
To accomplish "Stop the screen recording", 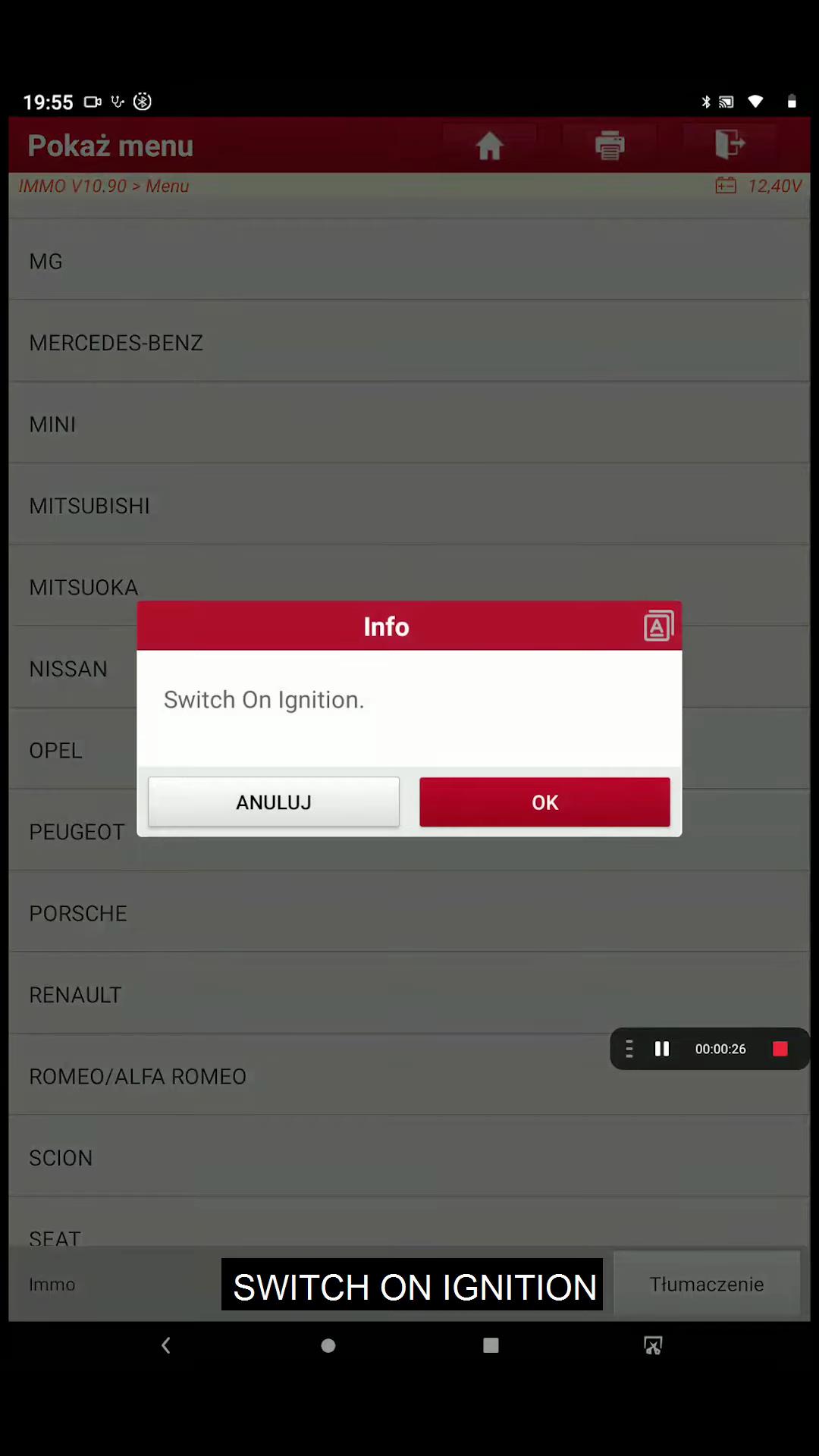I will [x=780, y=1049].
